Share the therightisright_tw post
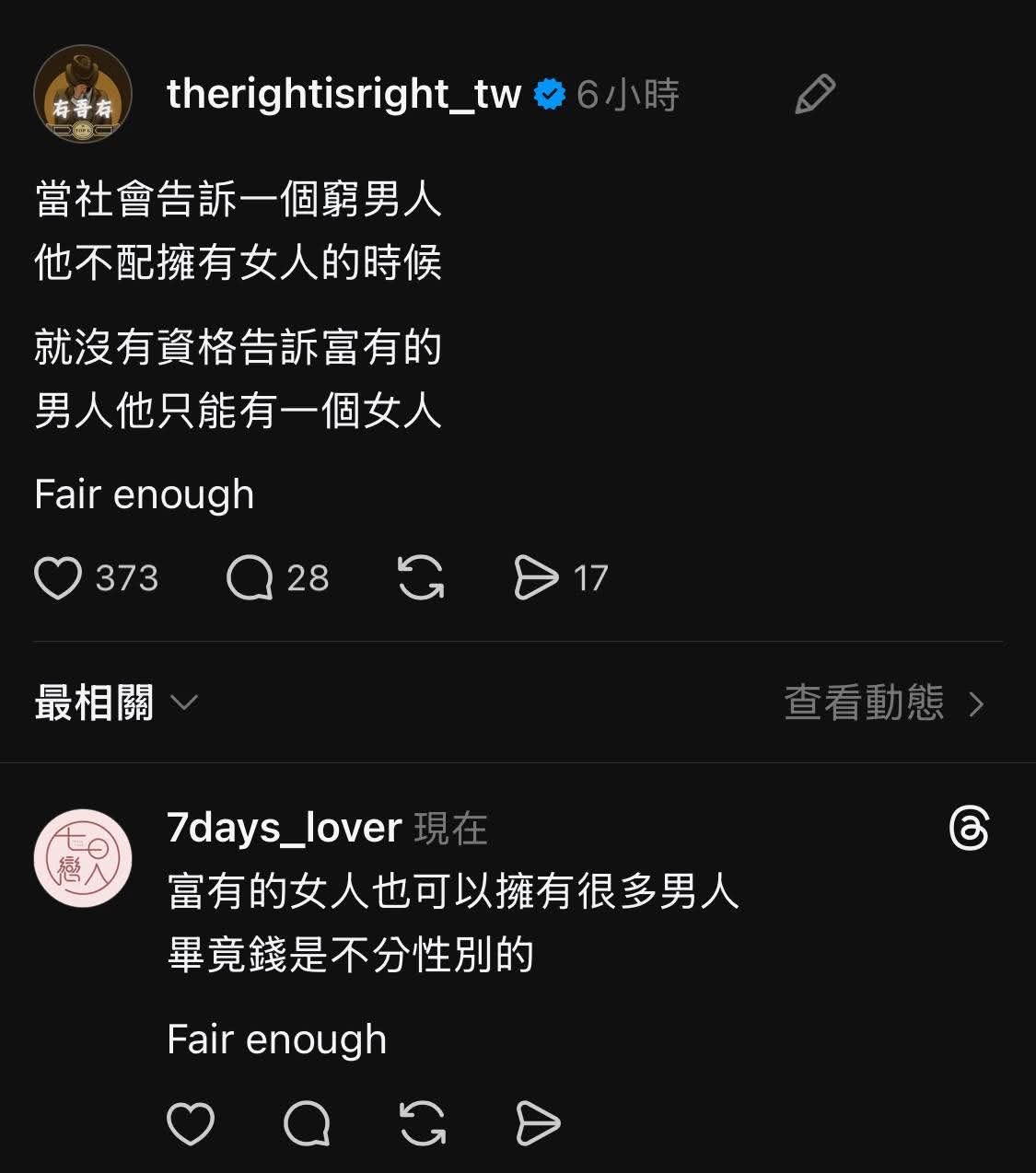 [x=536, y=578]
